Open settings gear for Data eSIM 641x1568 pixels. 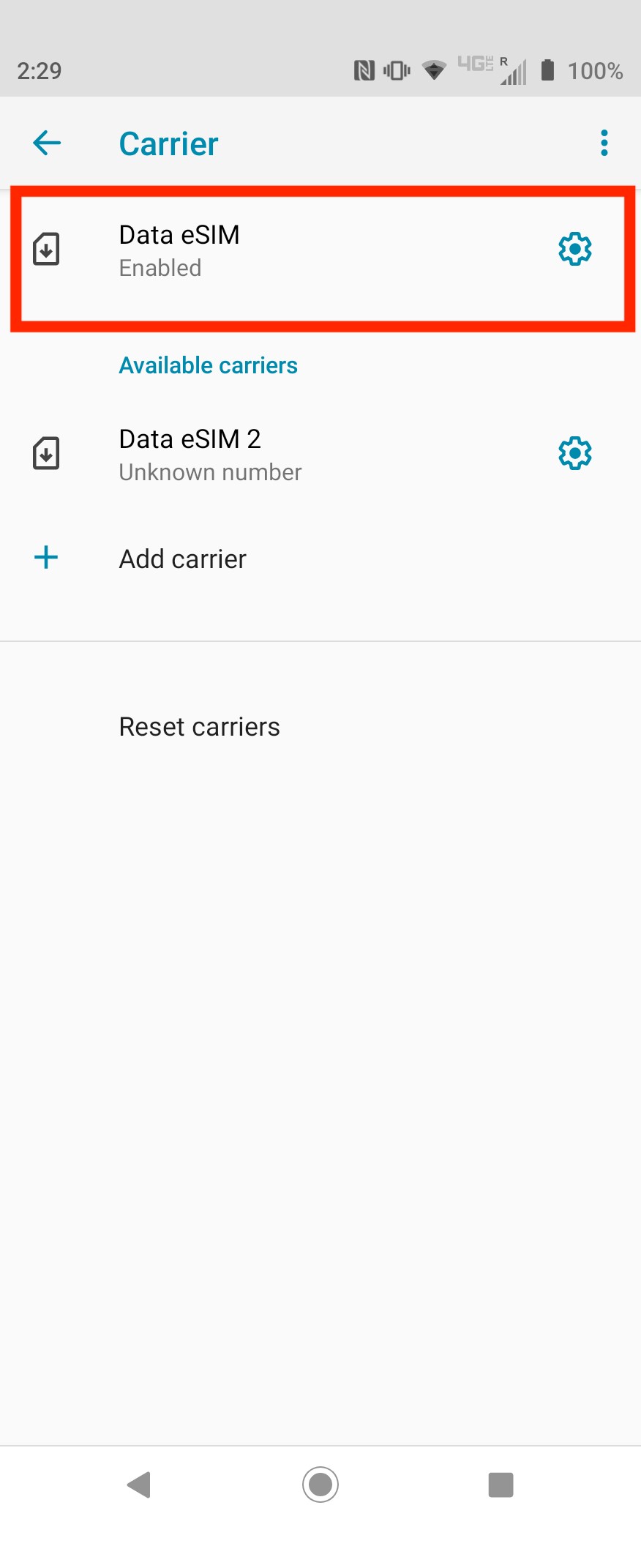click(574, 250)
